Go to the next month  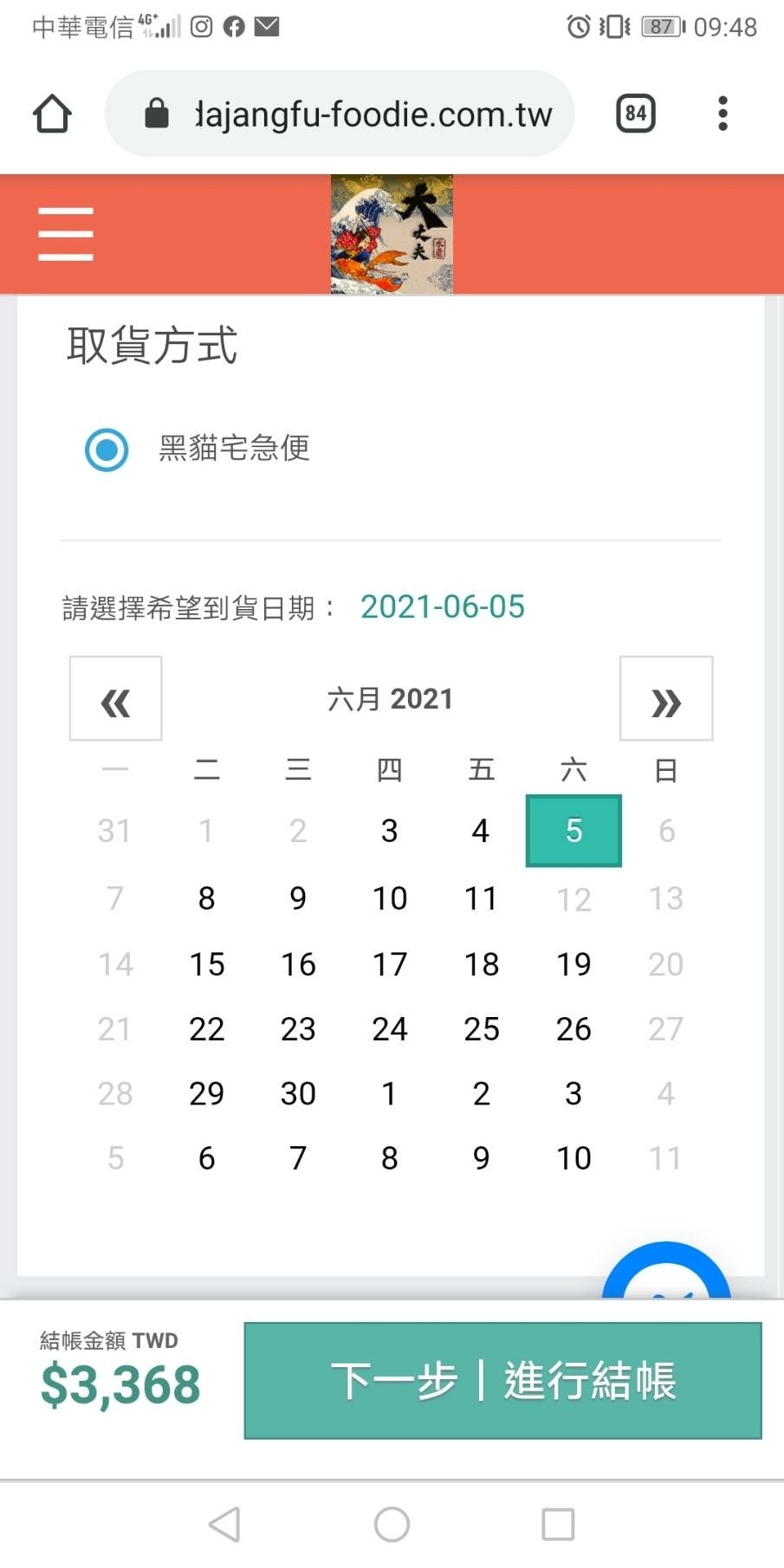[x=666, y=699]
